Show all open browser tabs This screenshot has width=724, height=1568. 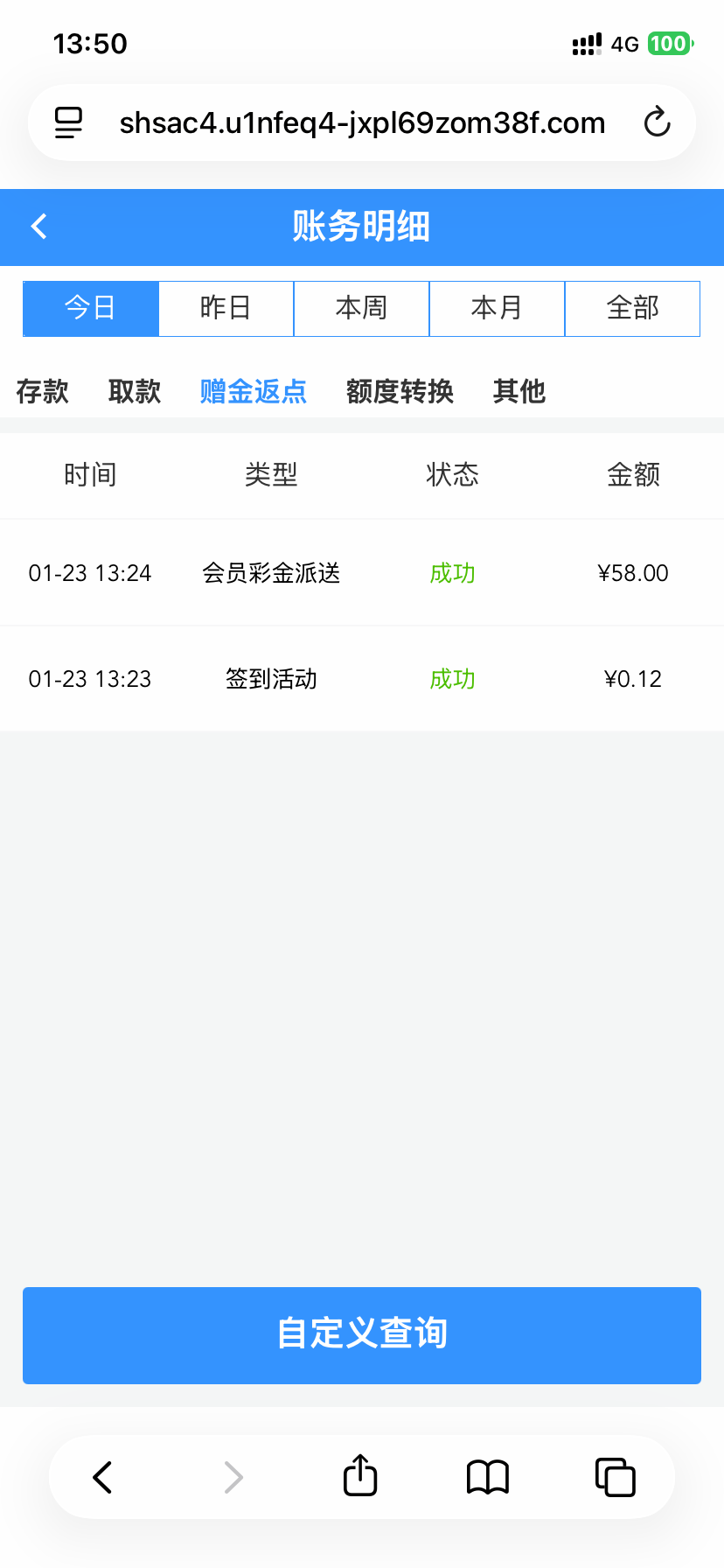click(x=616, y=1477)
